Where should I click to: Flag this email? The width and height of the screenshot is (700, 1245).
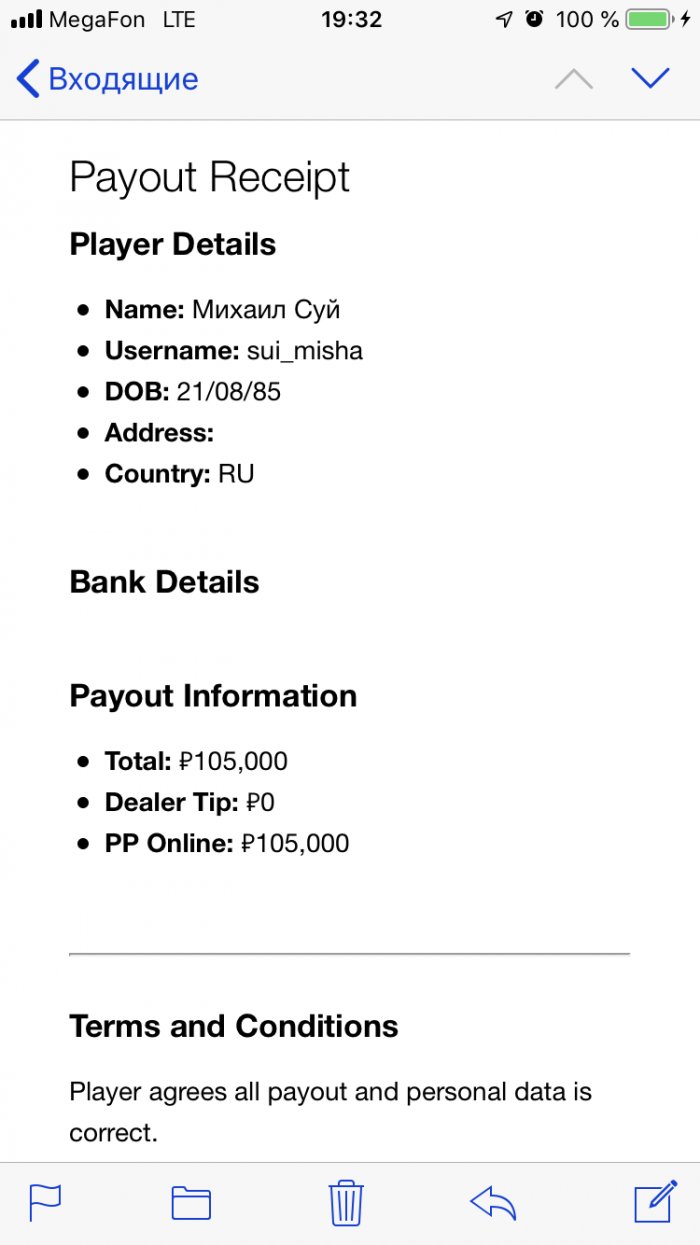tap(45, 1201)
